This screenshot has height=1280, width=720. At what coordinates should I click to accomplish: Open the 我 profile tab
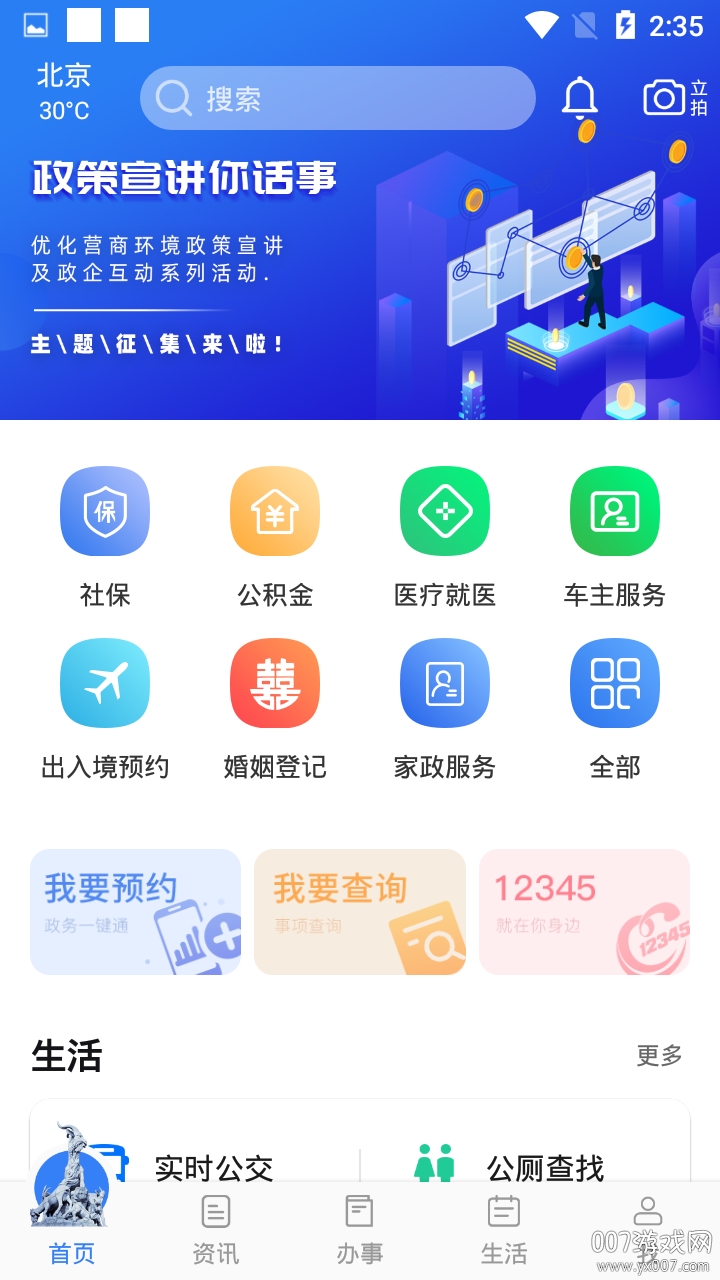[647, 1230]
